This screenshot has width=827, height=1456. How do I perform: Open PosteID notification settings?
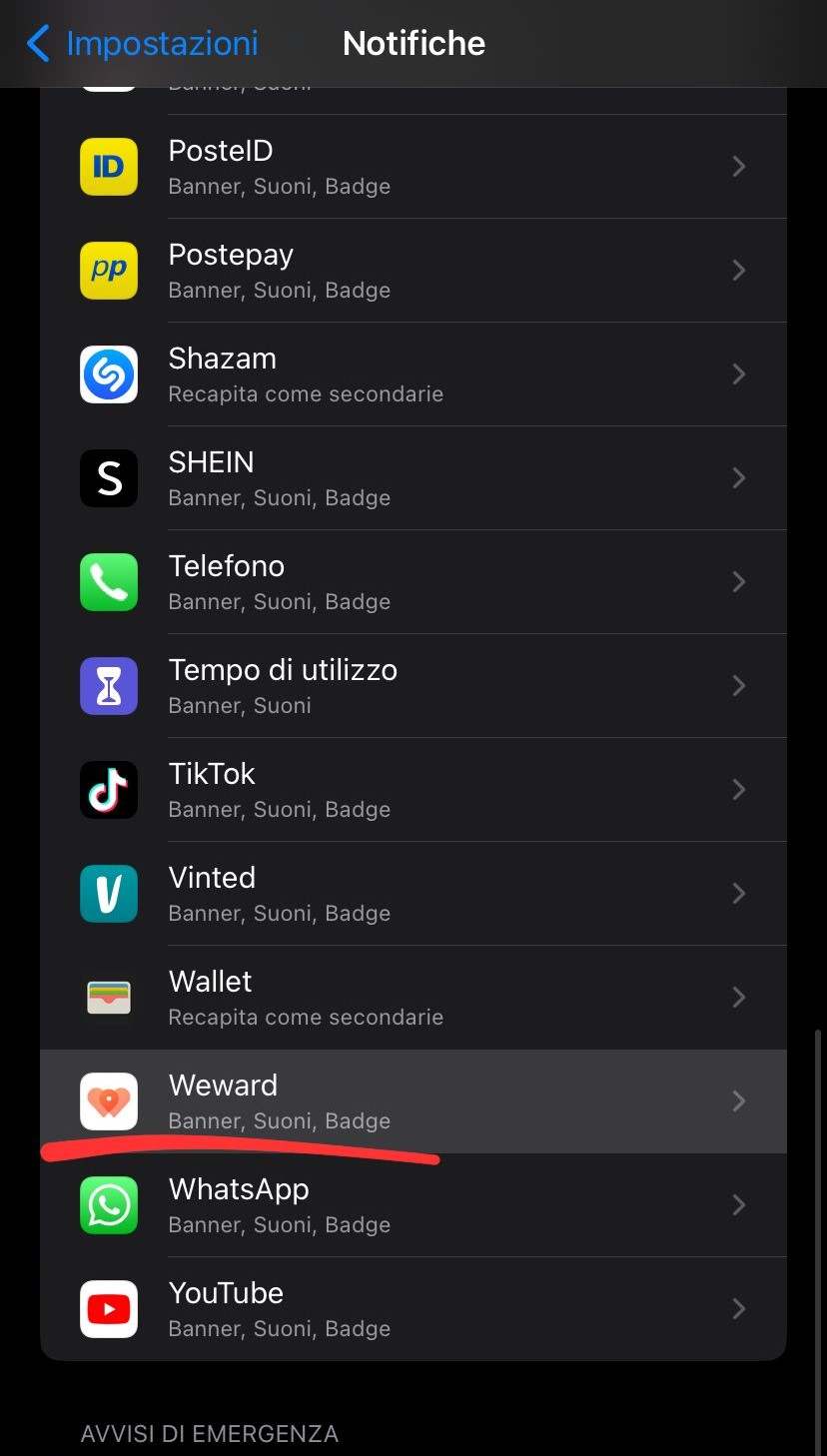tap(413, 167)
